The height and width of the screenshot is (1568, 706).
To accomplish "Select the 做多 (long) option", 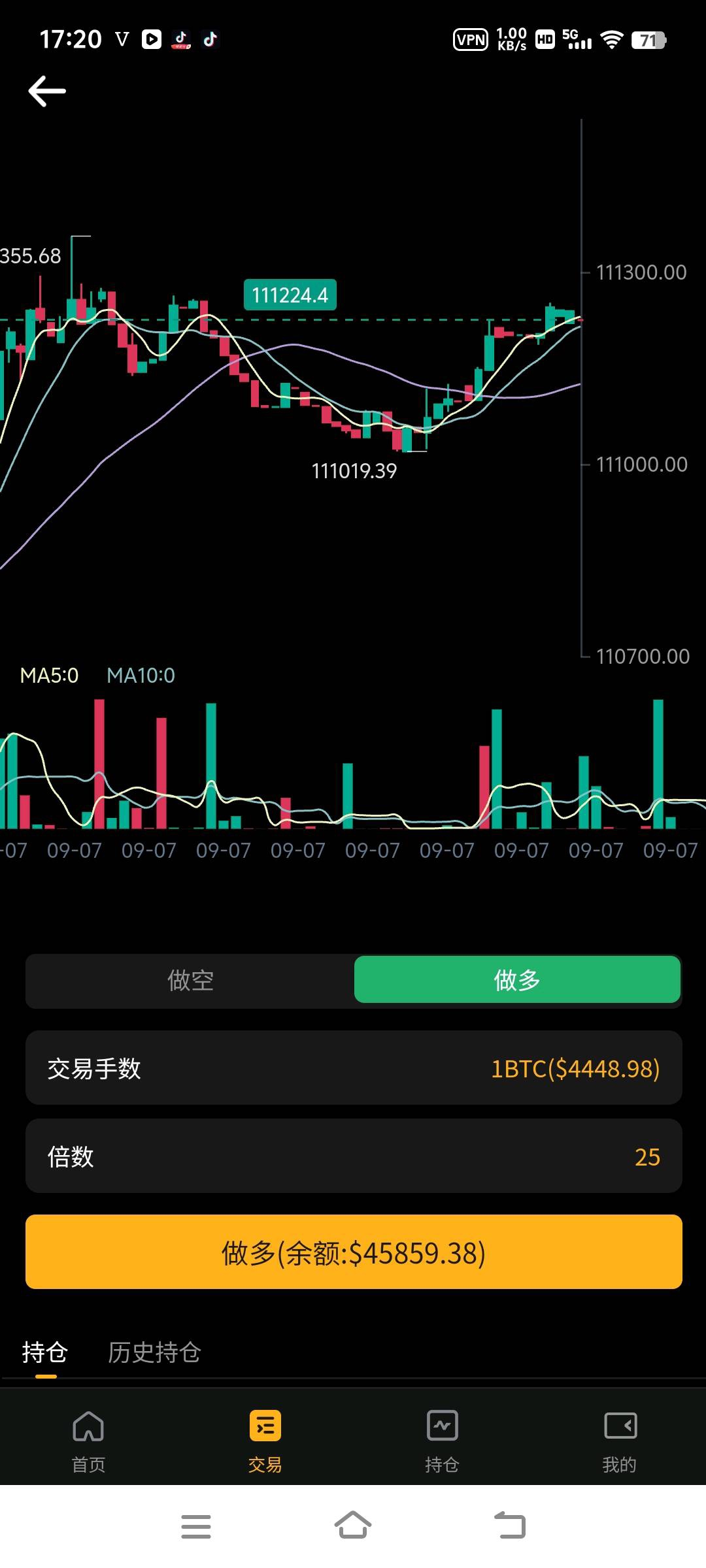I will 517,980.
